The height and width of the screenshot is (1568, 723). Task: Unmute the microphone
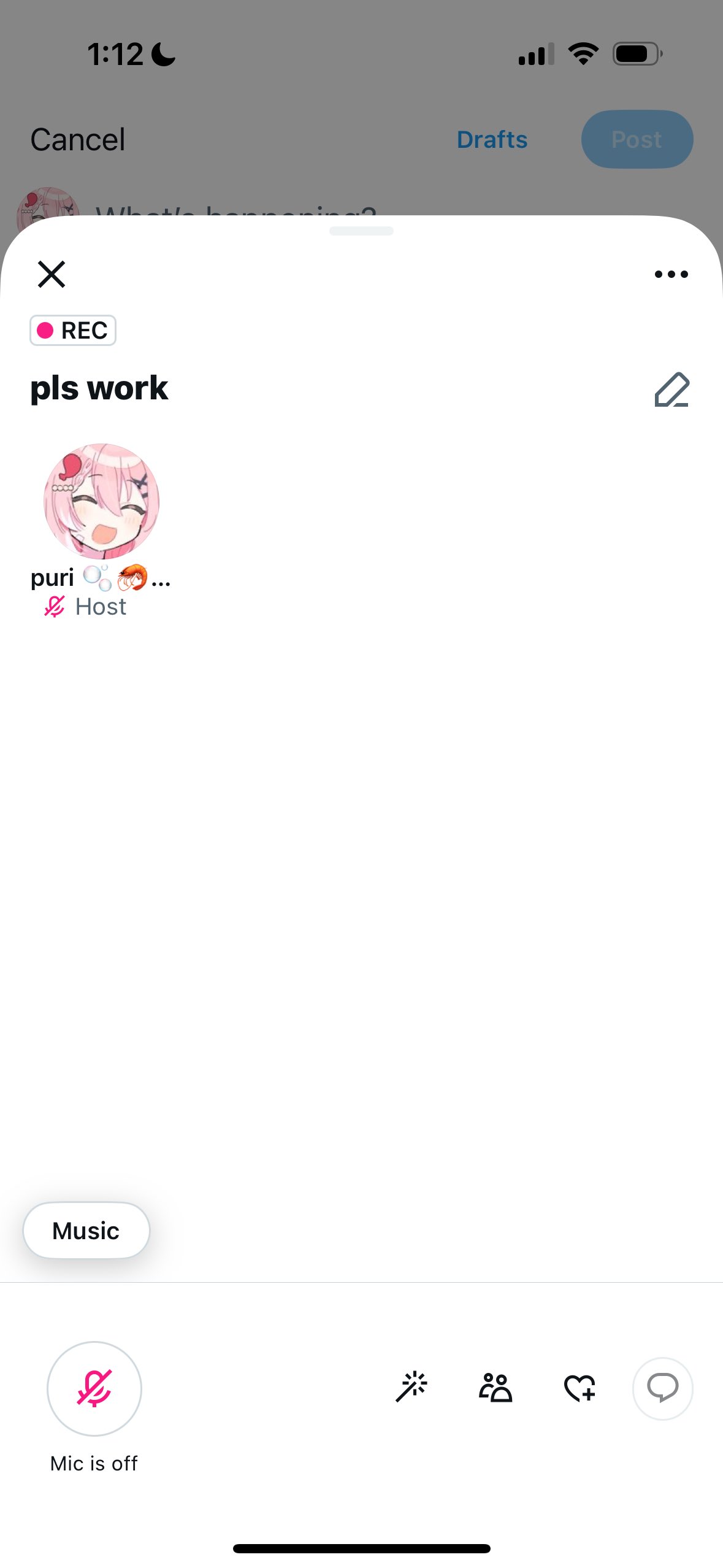coord(94,1388)
